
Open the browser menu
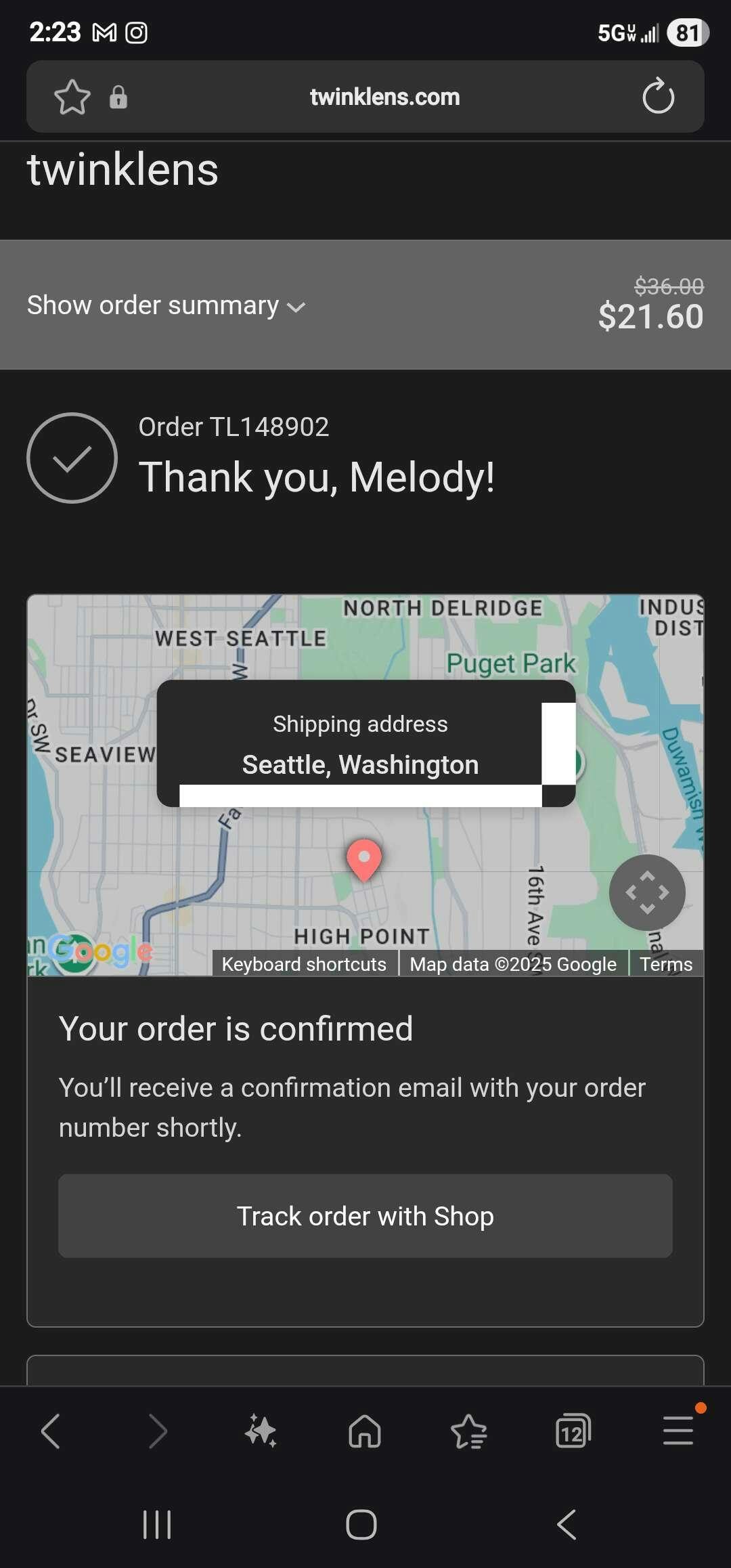tap(678, 1431)
